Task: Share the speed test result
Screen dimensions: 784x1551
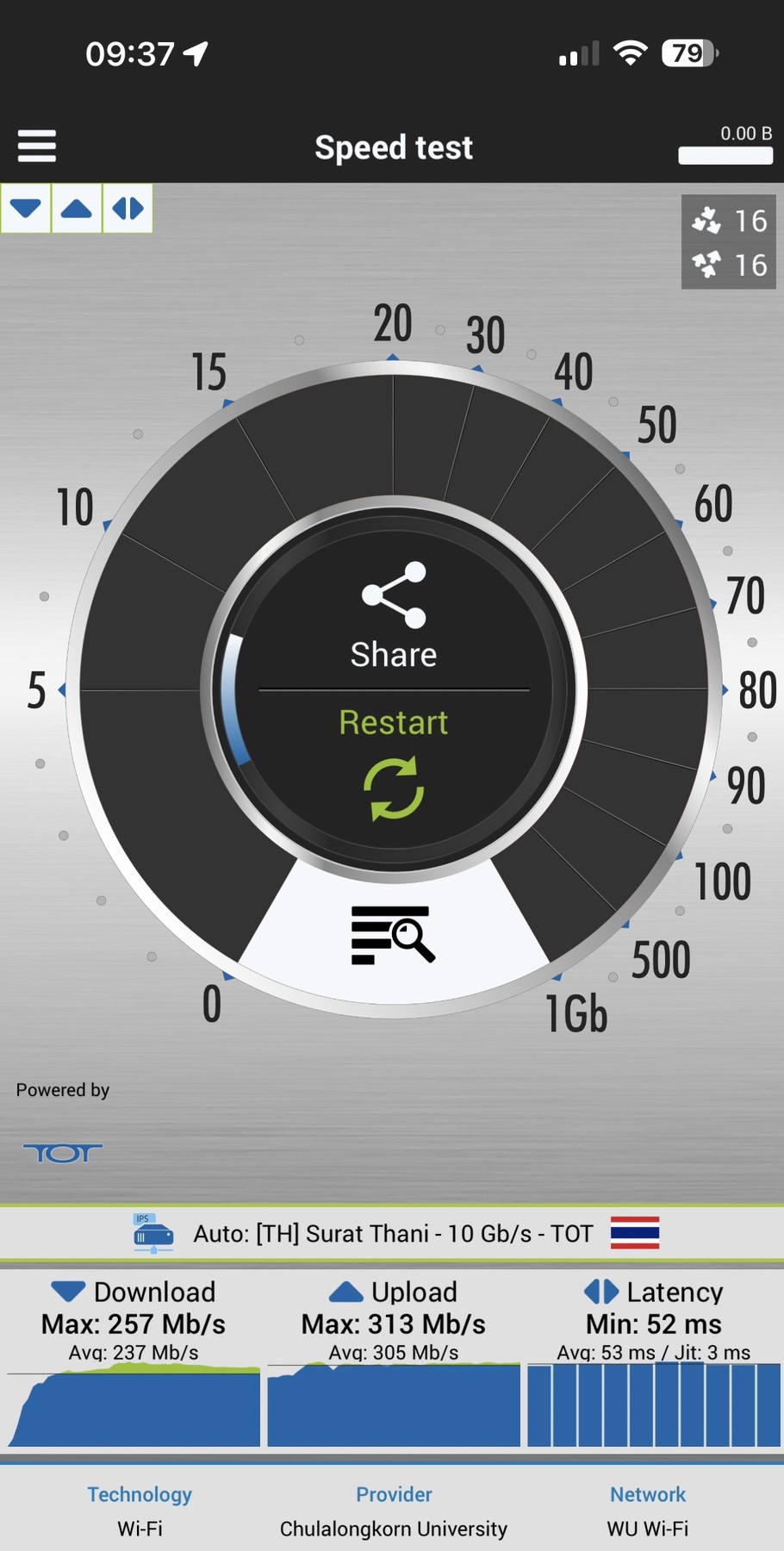Action: [x=394, y=617]
